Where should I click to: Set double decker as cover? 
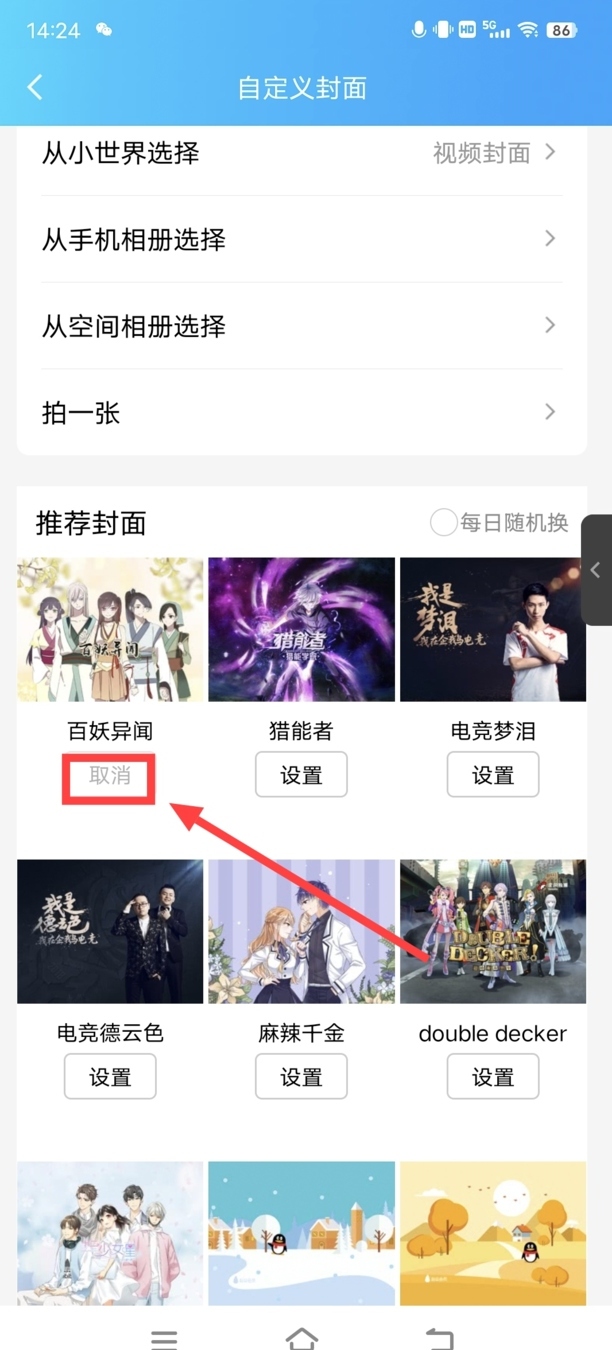coord(492,1077)
